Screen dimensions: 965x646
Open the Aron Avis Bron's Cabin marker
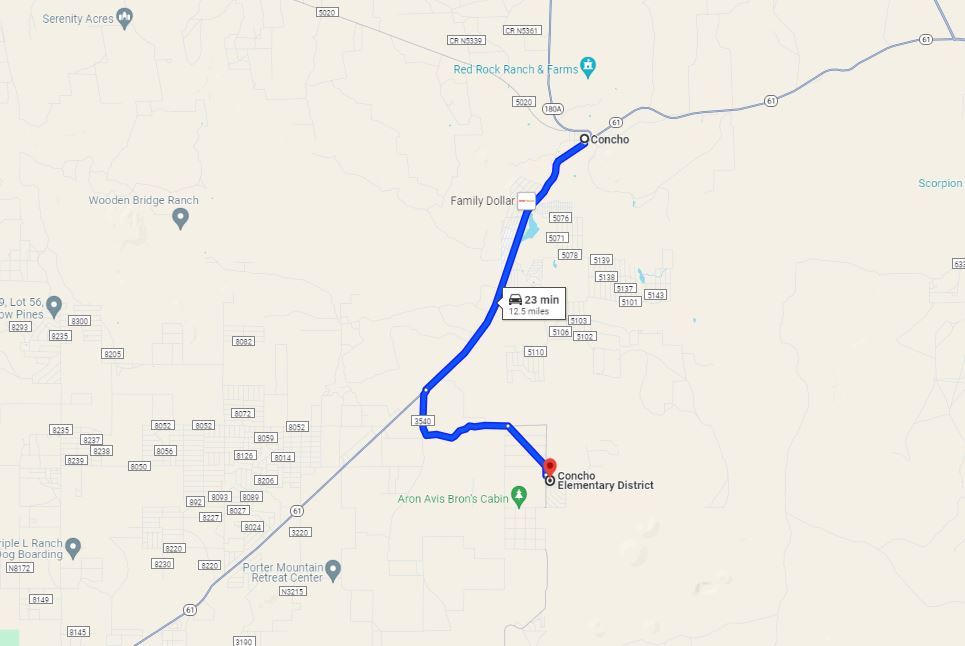518,494
